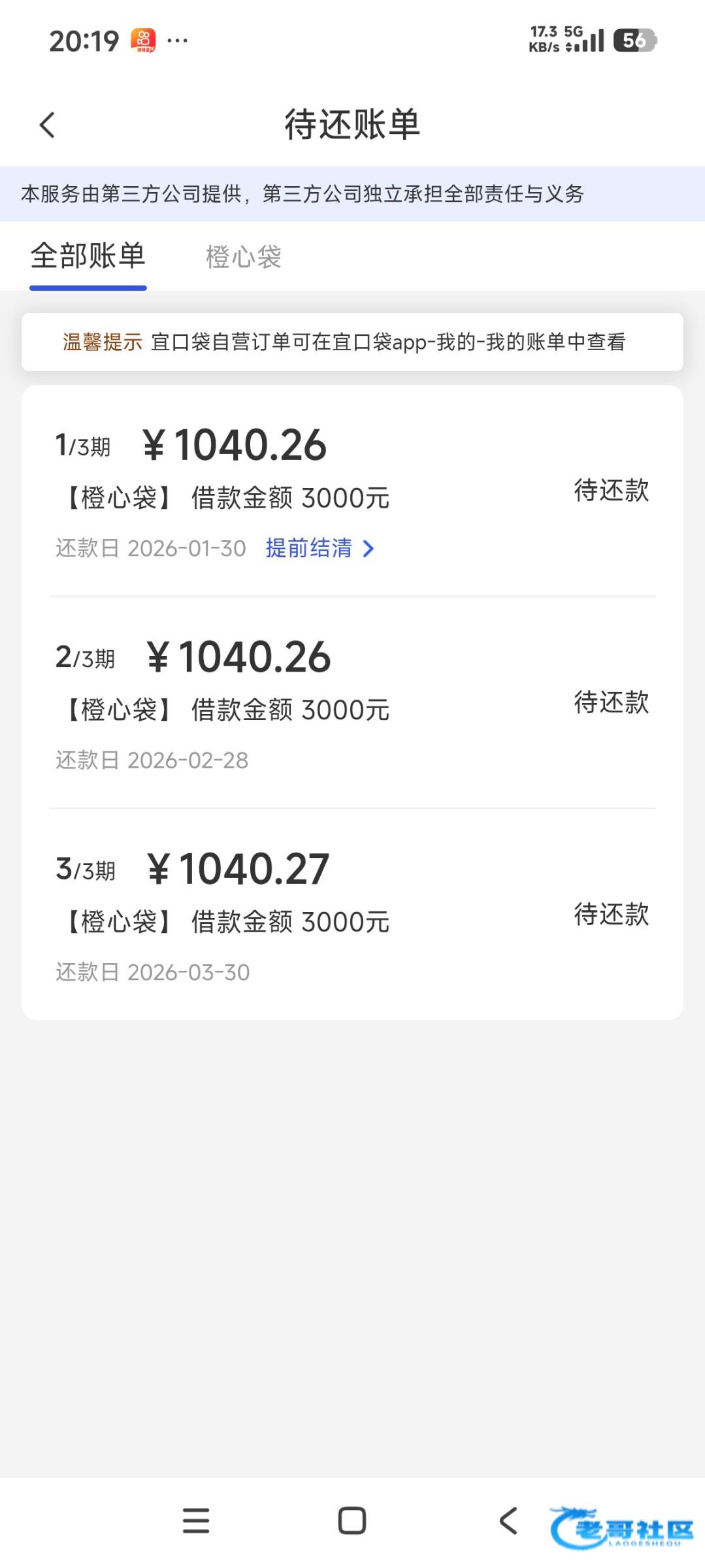The image size is (705, 1568).
Task: Go to the system home screen
Action: click(x=352, y=1520)
